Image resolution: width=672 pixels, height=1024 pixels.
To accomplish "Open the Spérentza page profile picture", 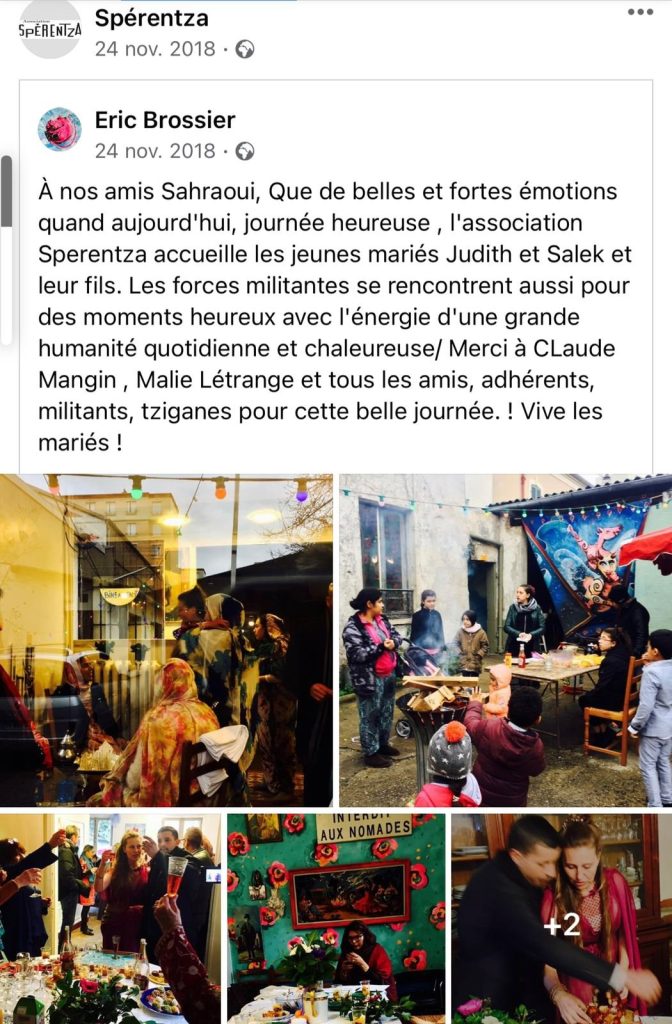I will click(51, 28).
